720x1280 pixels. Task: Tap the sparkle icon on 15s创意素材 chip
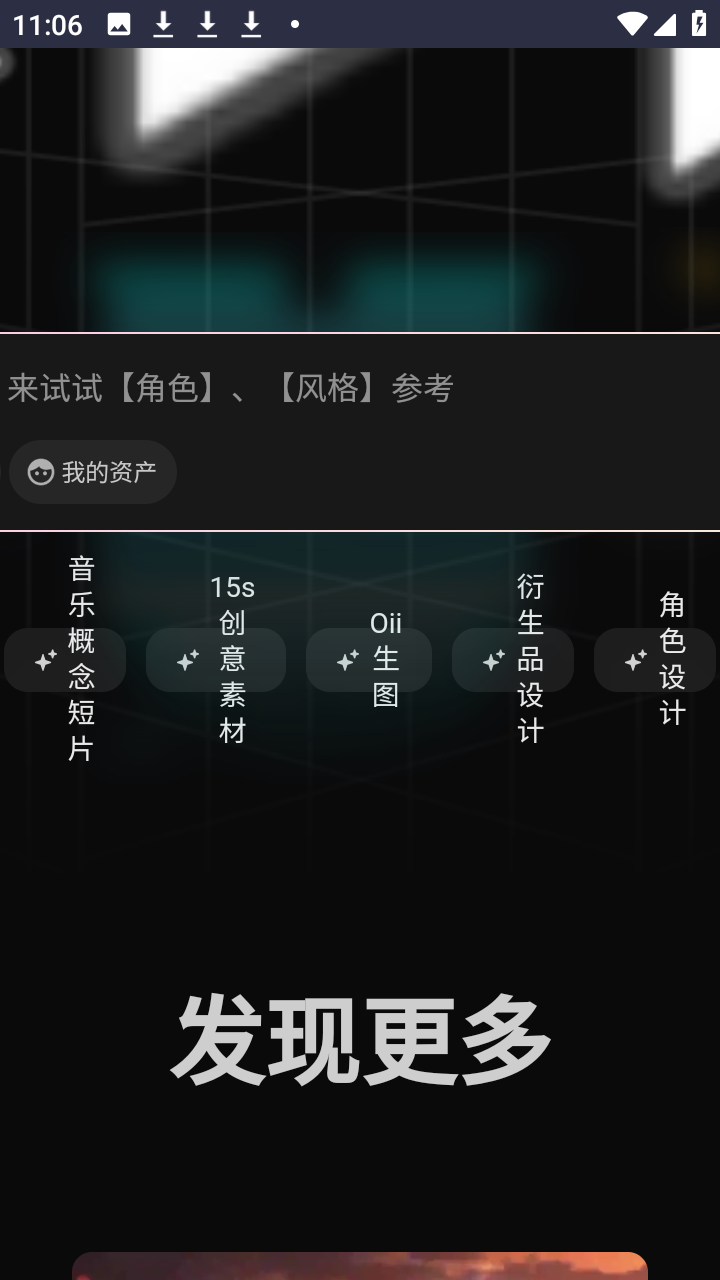coord(186,660)
